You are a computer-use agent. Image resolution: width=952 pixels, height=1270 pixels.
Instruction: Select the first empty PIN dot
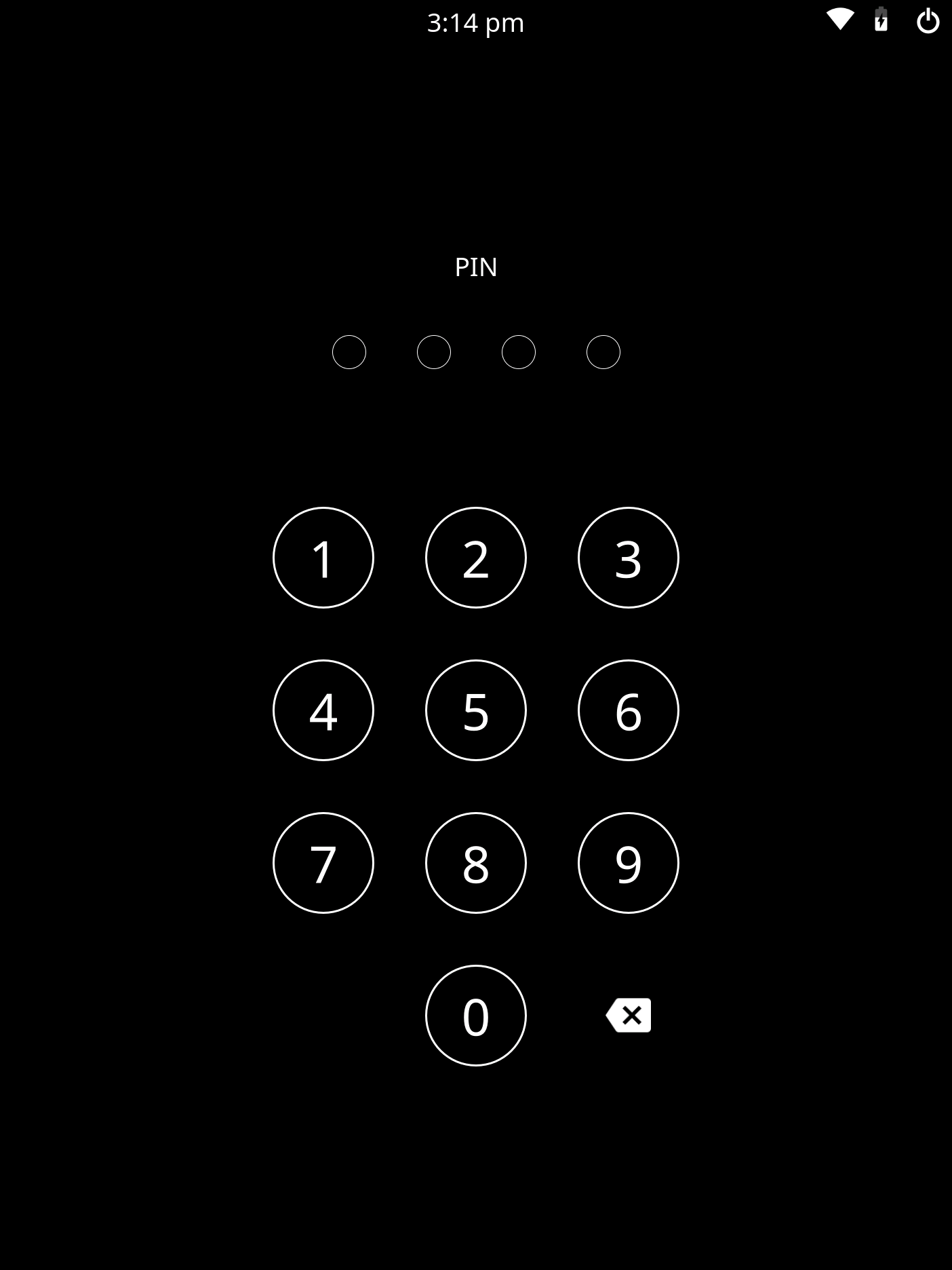tap(349, 351)
